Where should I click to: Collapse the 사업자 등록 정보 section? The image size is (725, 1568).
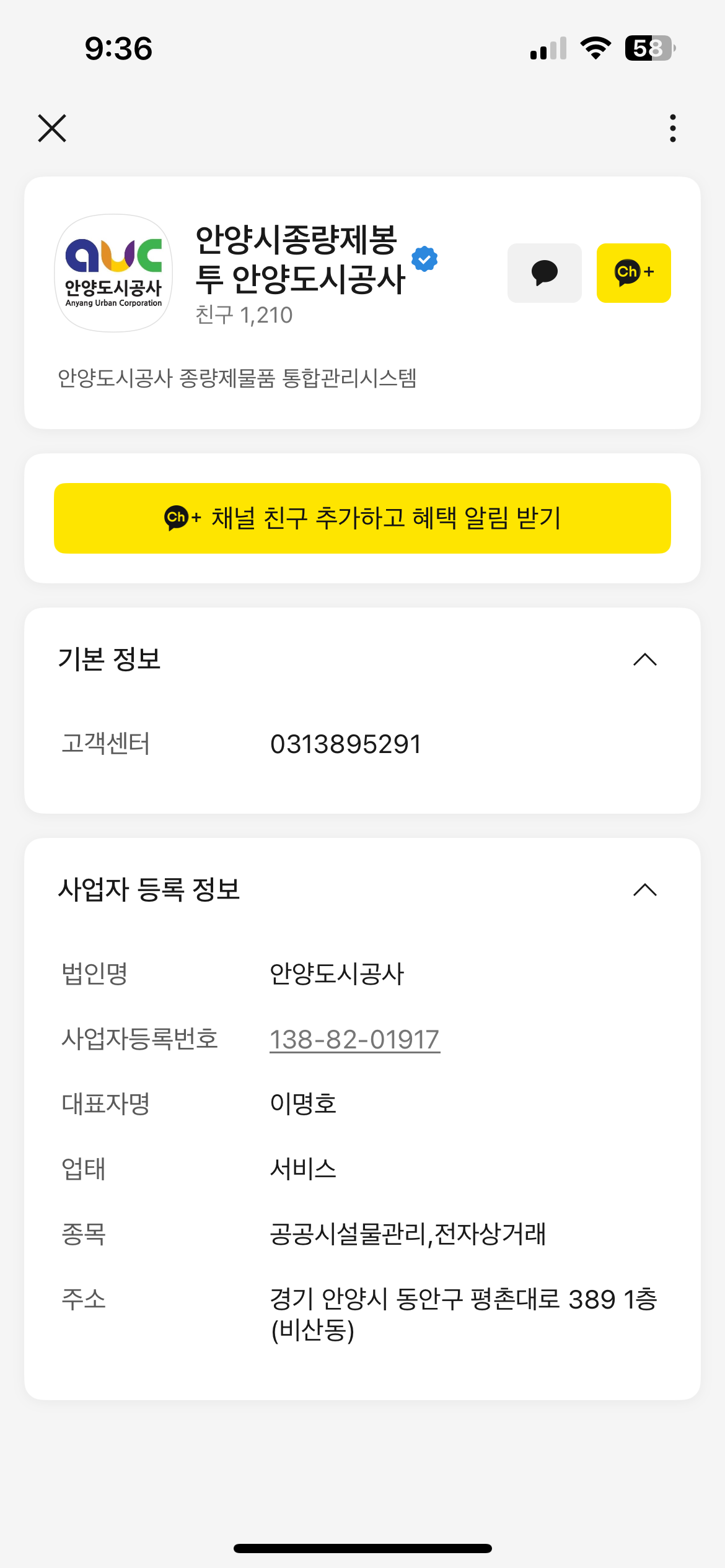pyautogui.click(x=644, y=890)
